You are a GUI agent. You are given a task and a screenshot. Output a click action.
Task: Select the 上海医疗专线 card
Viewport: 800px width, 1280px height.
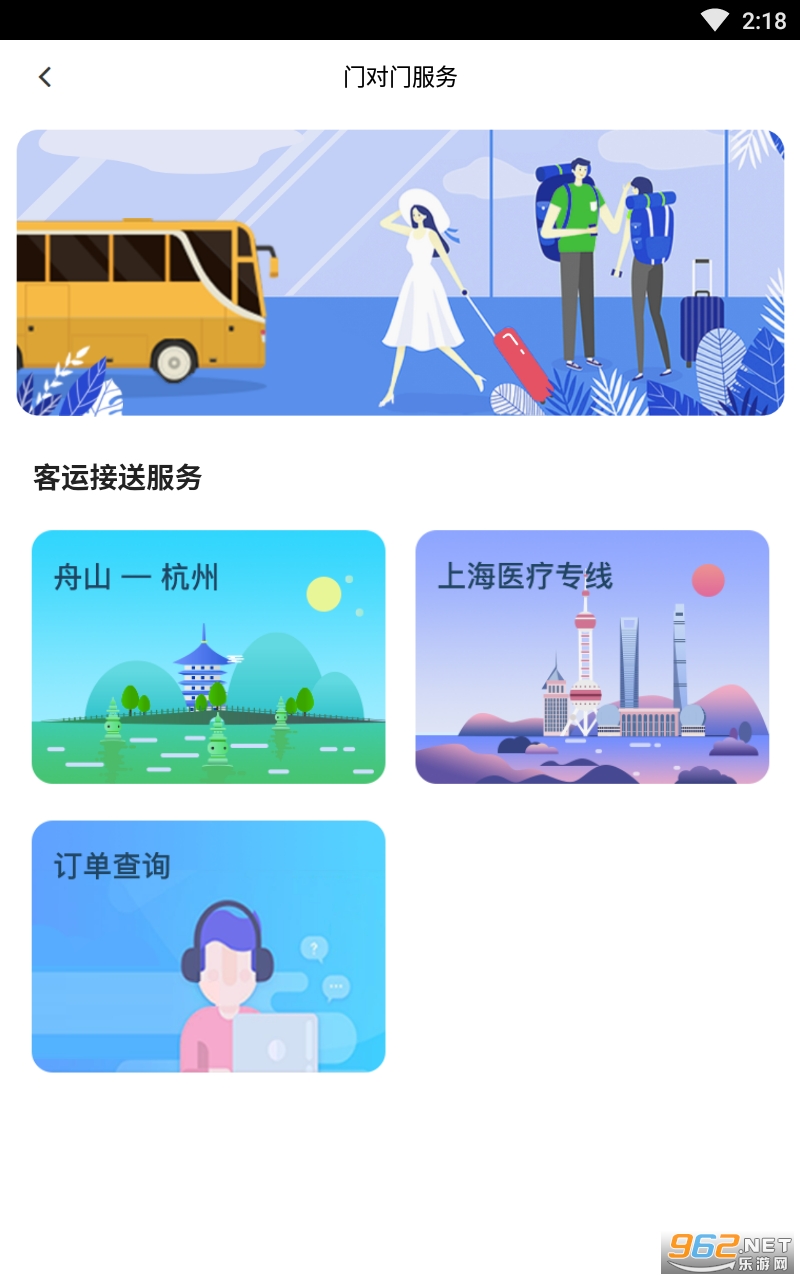592,656
